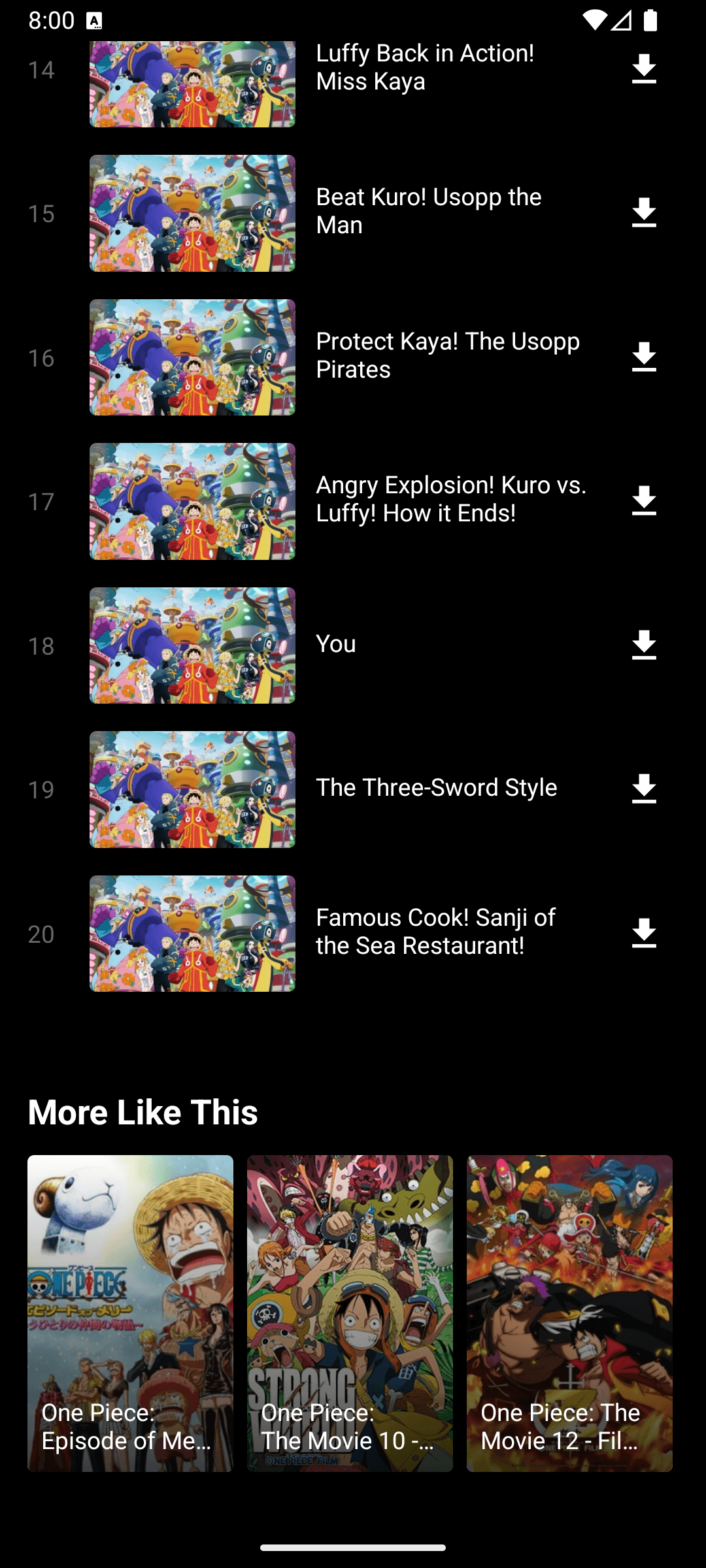Download episode 19 The Three-Sword Style
Viewport: 706px width, 1568px height.
tap(644, 789)
